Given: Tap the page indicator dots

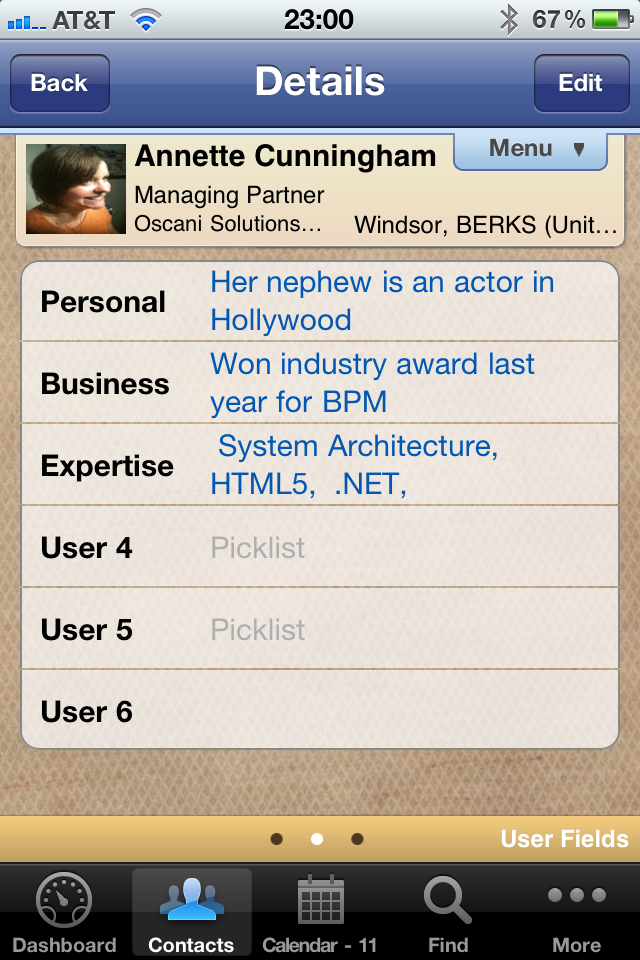Looking at the screenshot, I should tap(317, 839).
